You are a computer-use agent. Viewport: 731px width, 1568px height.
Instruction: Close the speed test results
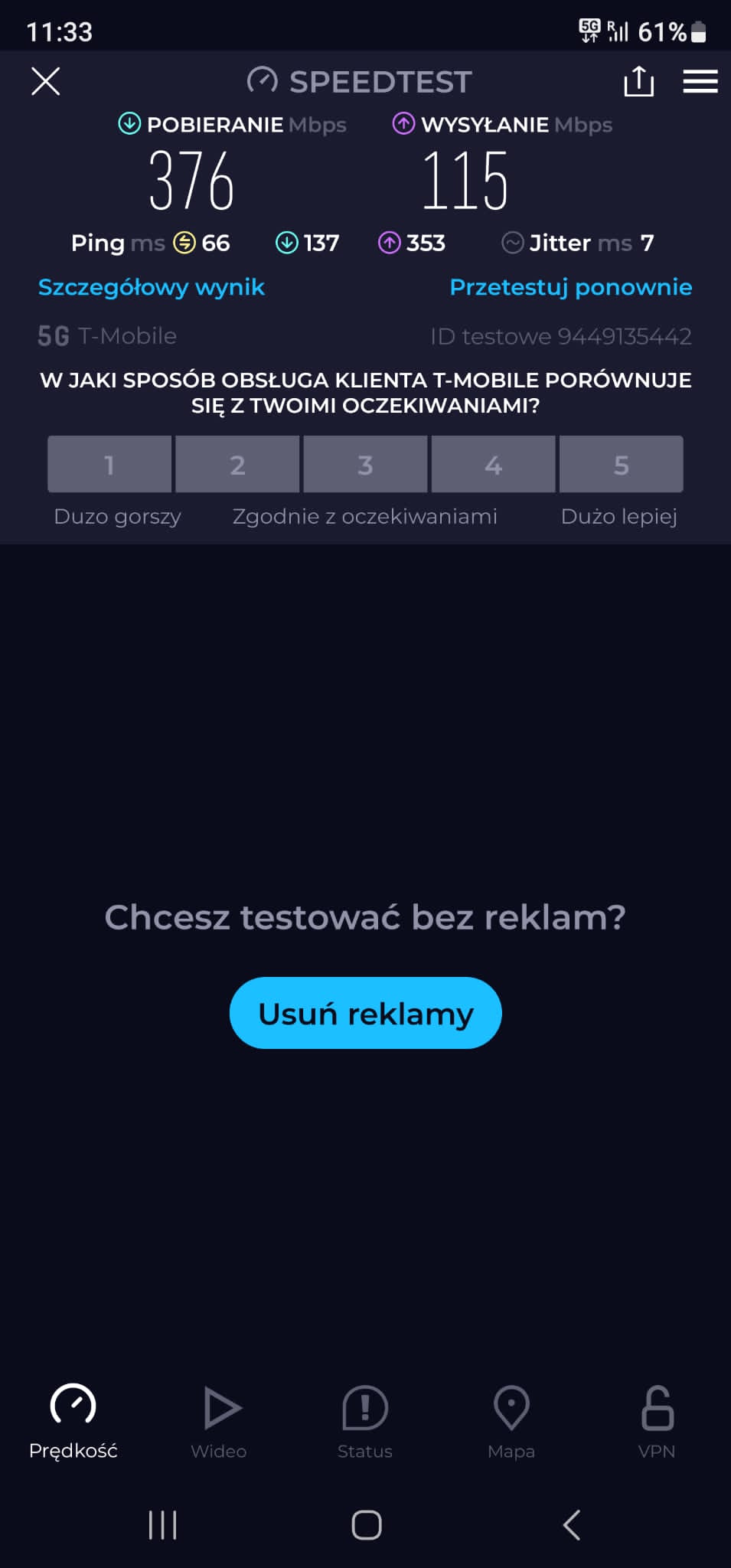[x=46, y=81]
